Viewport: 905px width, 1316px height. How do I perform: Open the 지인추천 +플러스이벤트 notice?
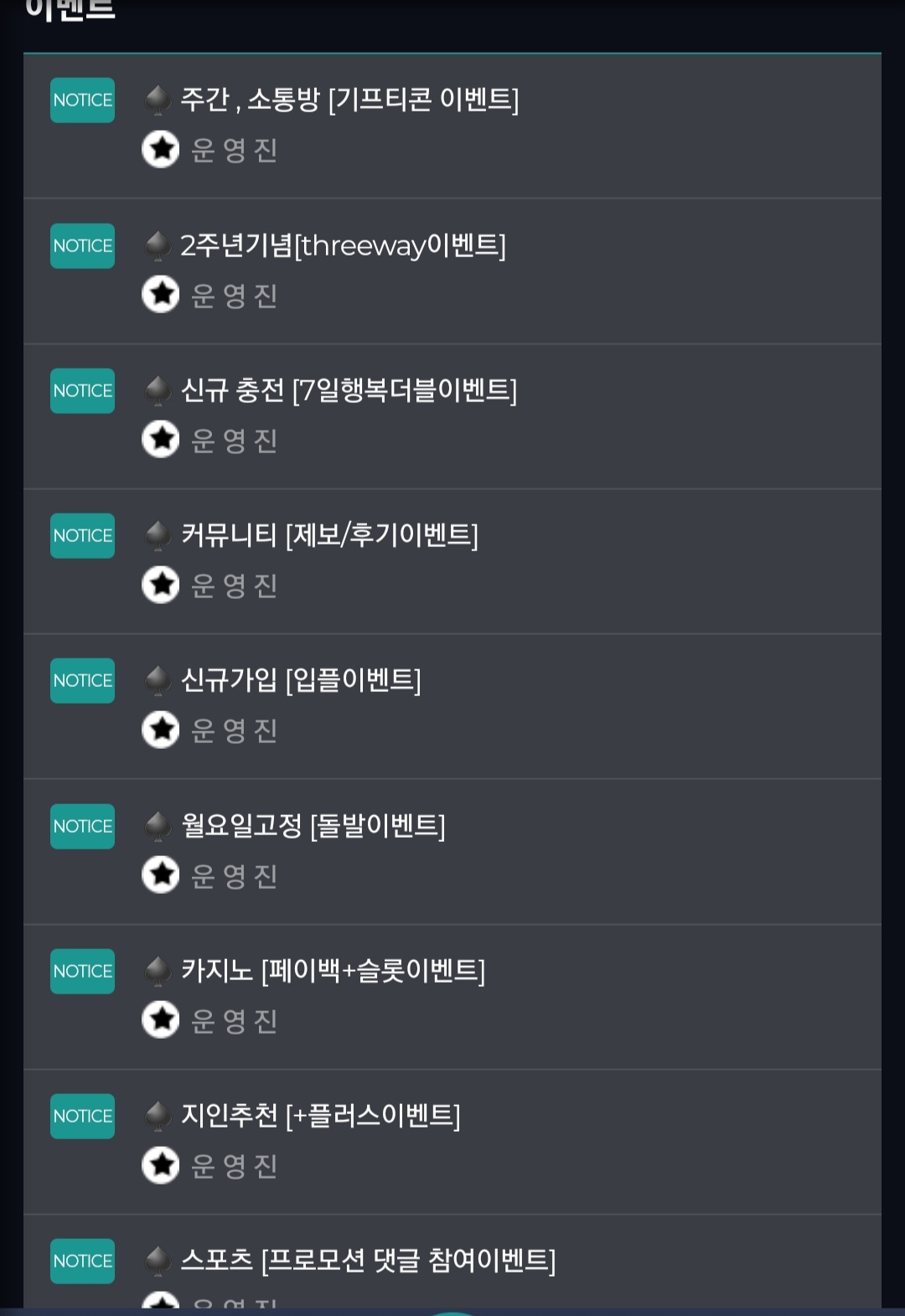coord(321,1116)
